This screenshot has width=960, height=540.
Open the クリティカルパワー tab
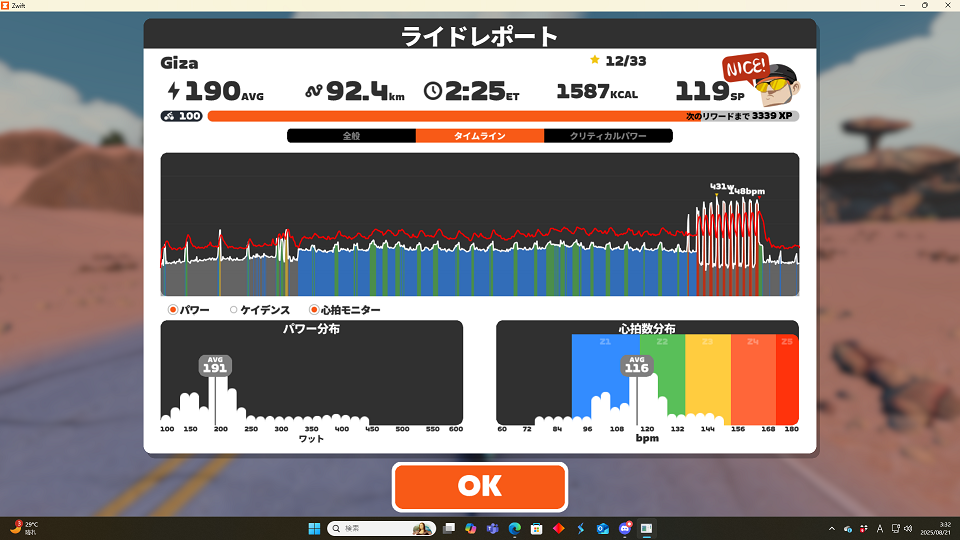click(607, 136)
